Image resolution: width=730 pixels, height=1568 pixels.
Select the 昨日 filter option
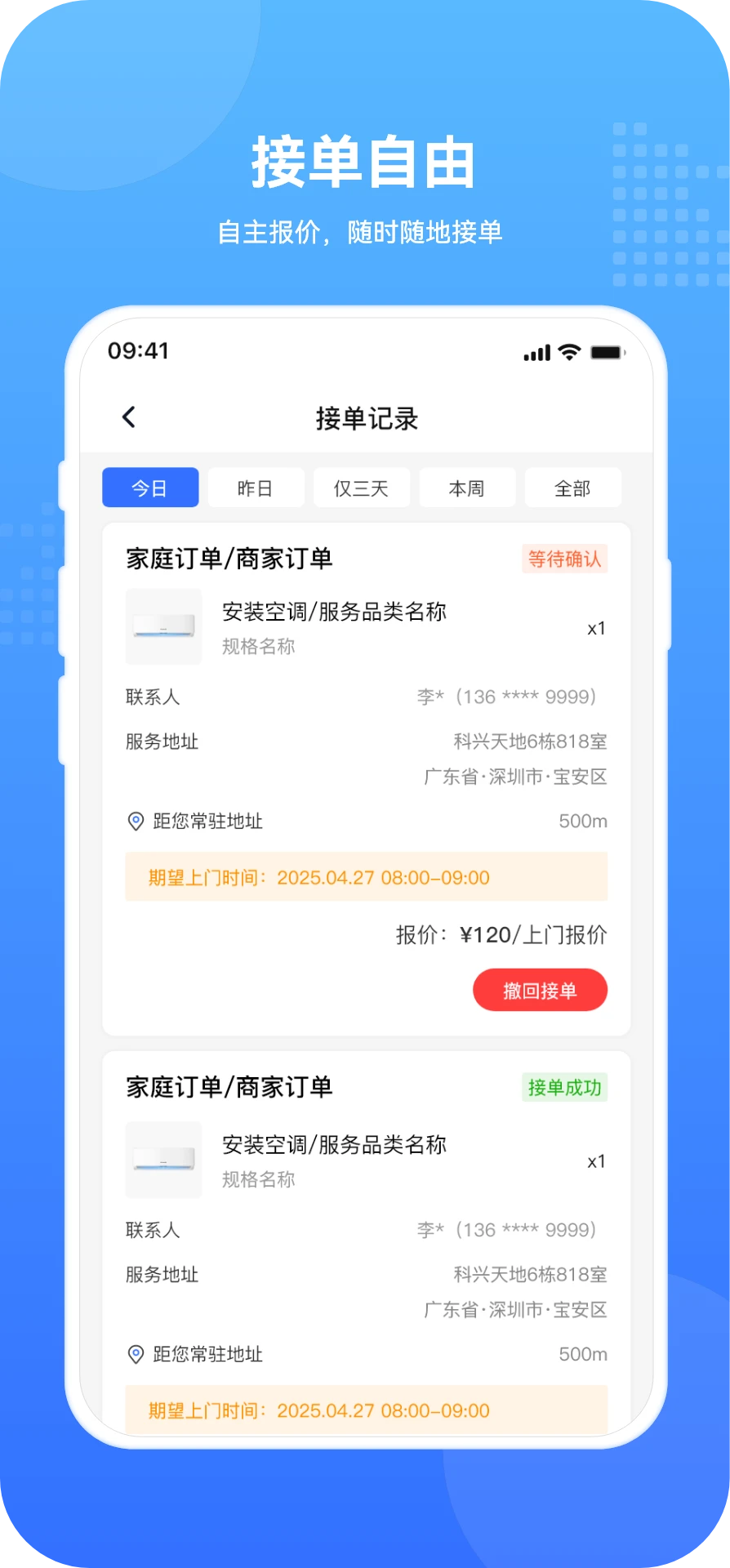click(256, 488)
